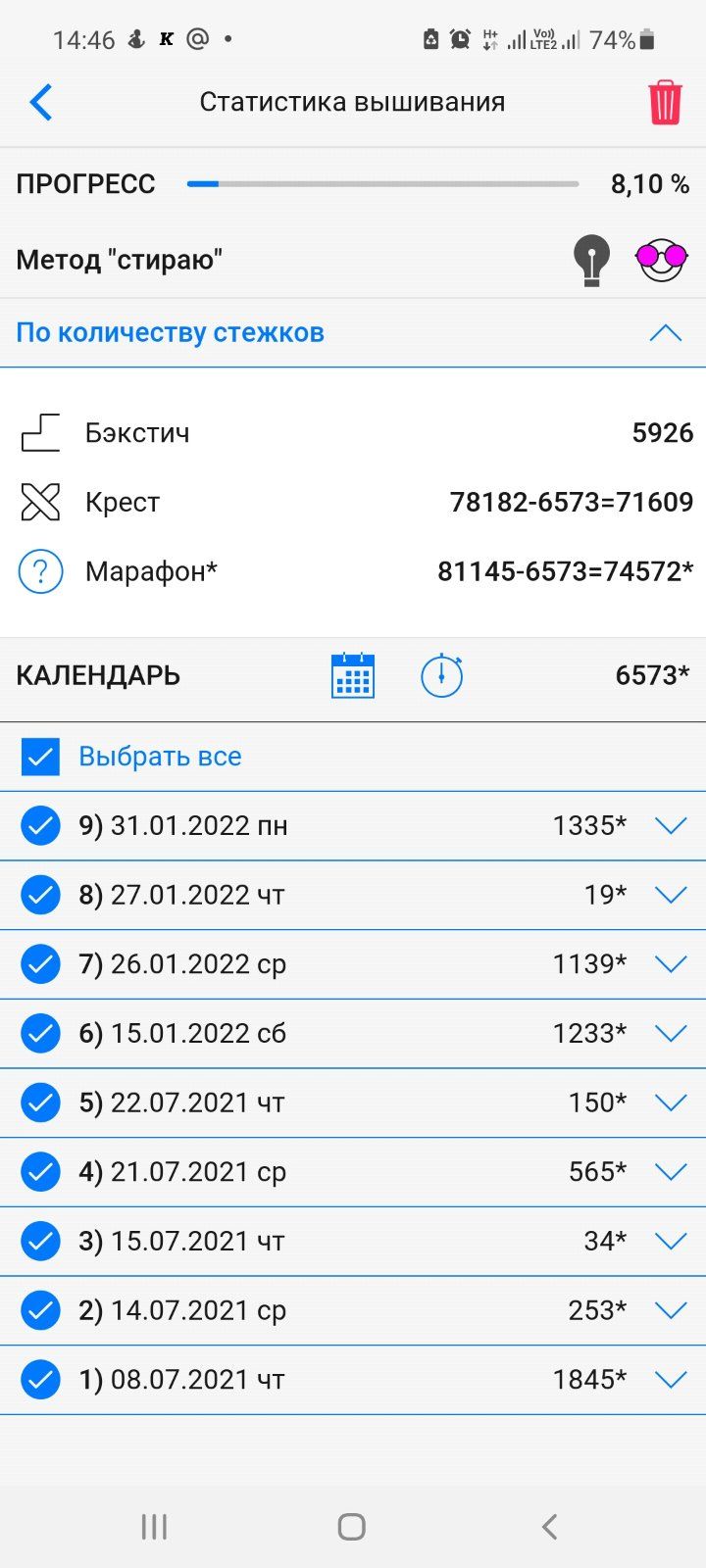
Task: Deselect the 31.01.2022 entry checkbox
Action: pos(40,826)
